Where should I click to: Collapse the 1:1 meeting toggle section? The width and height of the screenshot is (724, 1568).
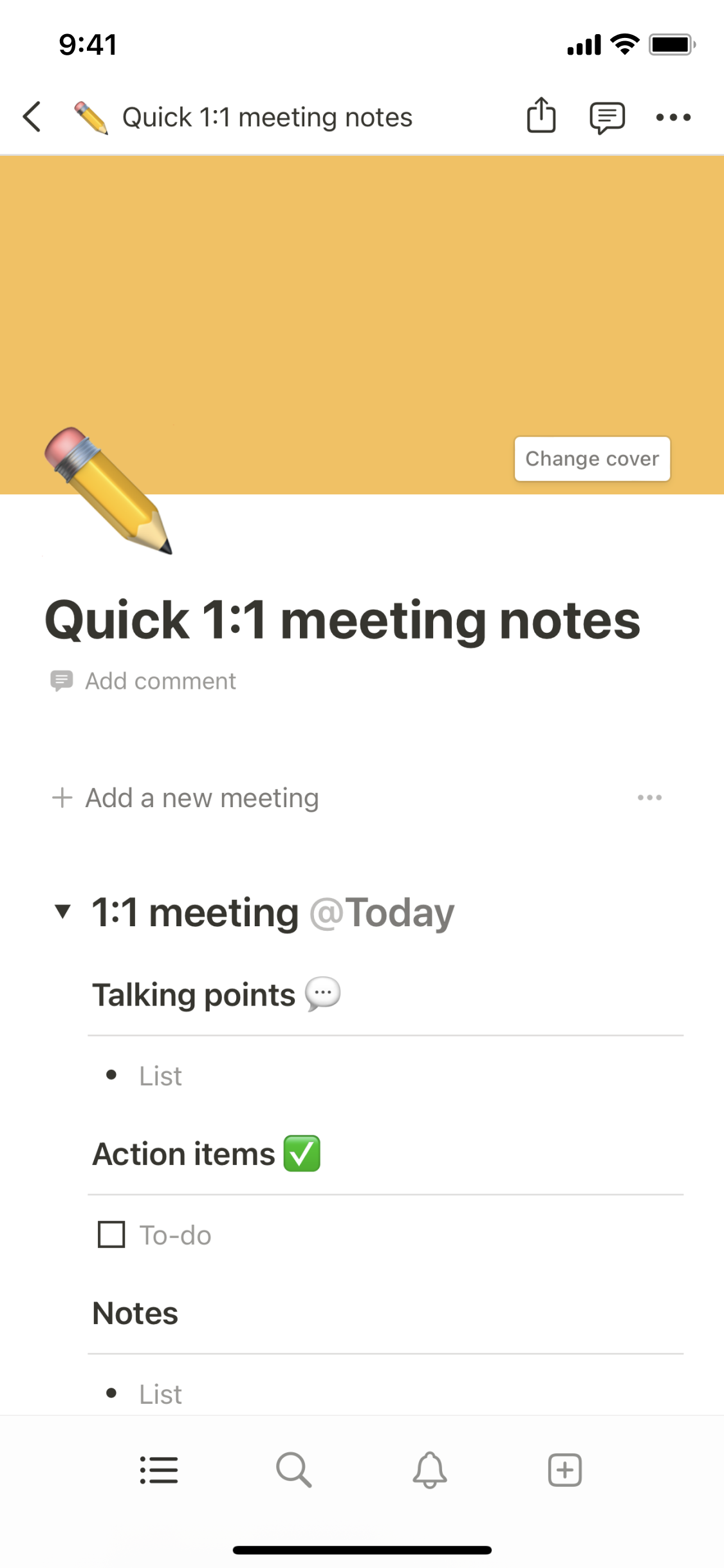(x=62, y=911)
